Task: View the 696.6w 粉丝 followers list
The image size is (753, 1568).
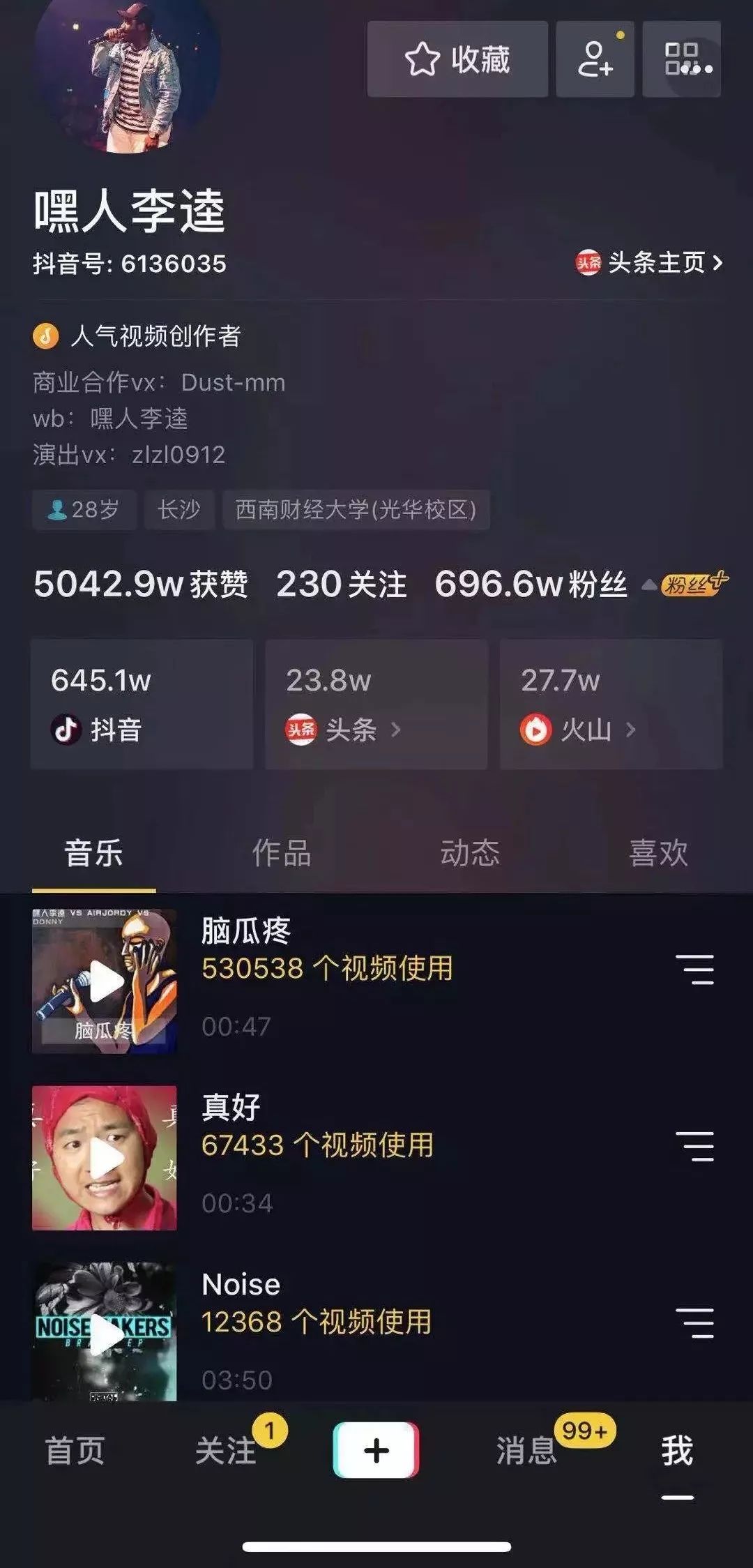Action: 531,584
